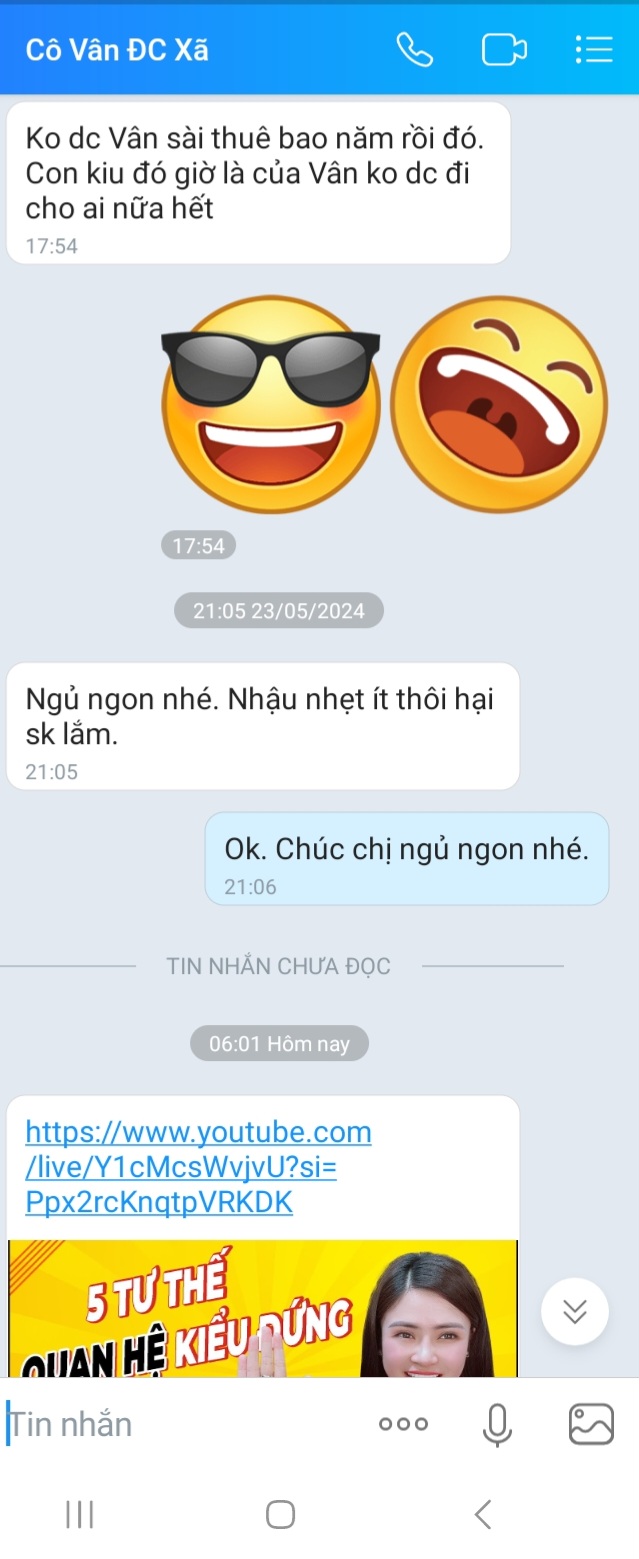Go back with the system back button
This screenshot has width=639, height=1559.
tap(483, 1514)
